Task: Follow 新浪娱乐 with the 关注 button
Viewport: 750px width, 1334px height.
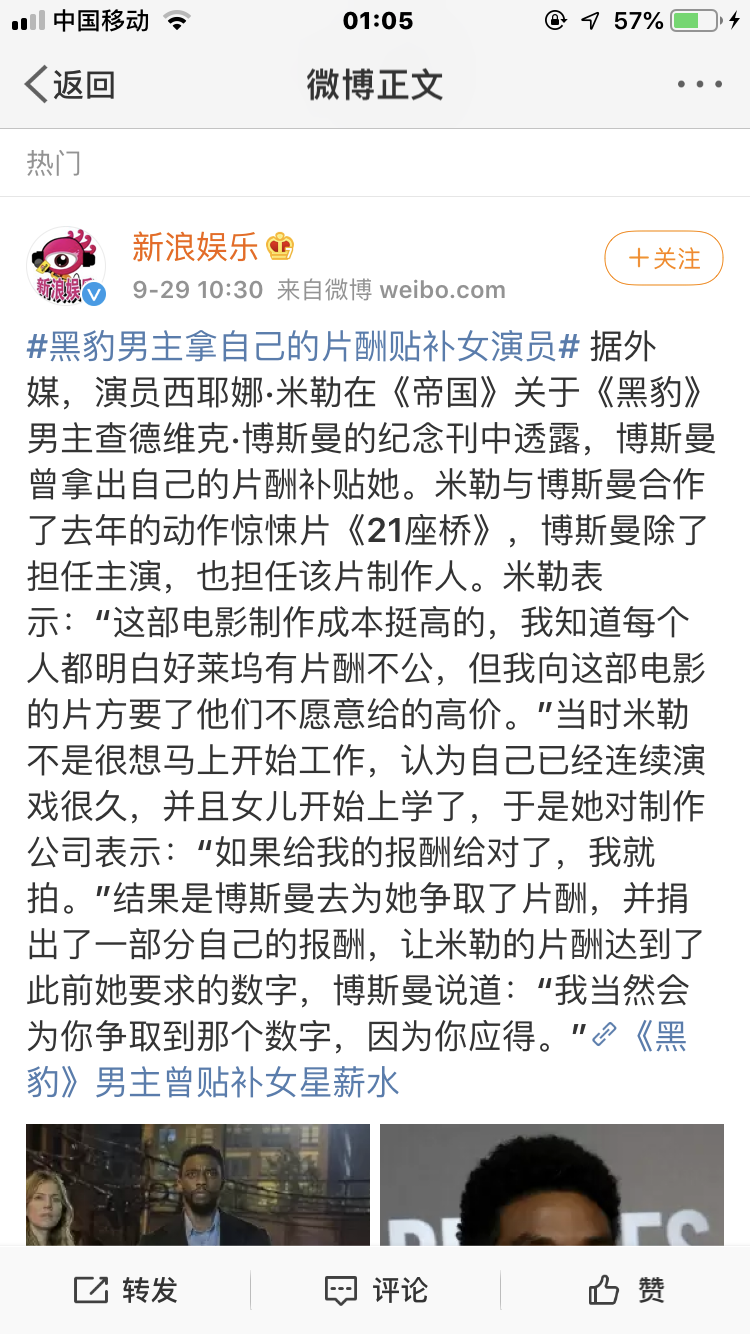Action: 664,259
